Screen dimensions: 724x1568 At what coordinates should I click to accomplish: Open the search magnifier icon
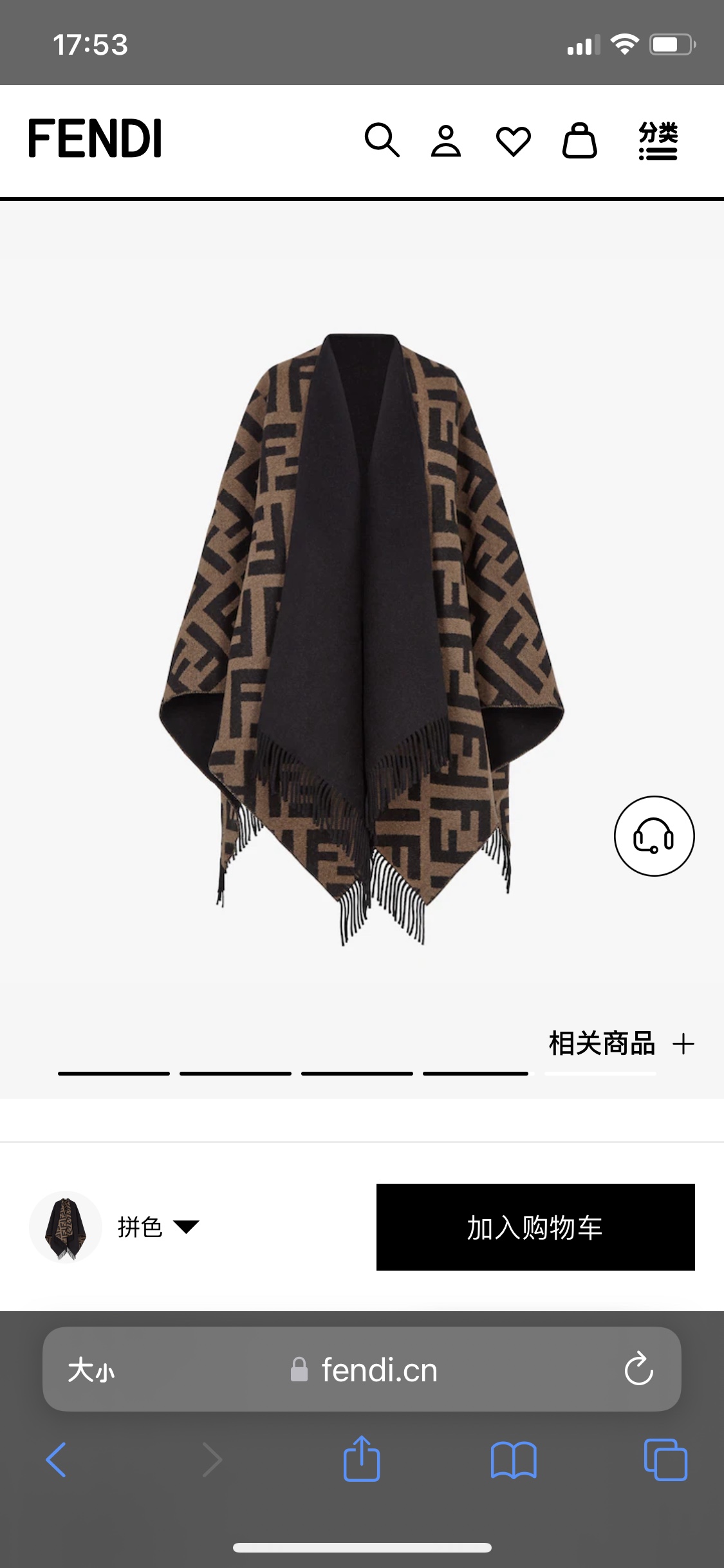[382, 140]
